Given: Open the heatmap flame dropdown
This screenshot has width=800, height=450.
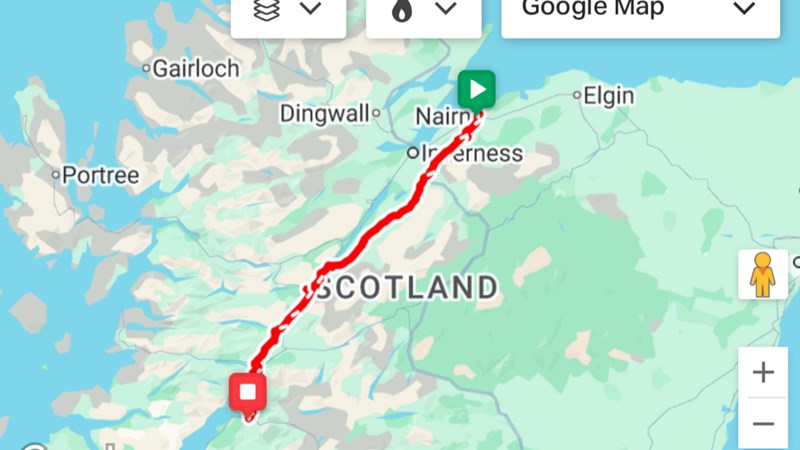Looking at the screenshot, I should (x=423, y=12).
